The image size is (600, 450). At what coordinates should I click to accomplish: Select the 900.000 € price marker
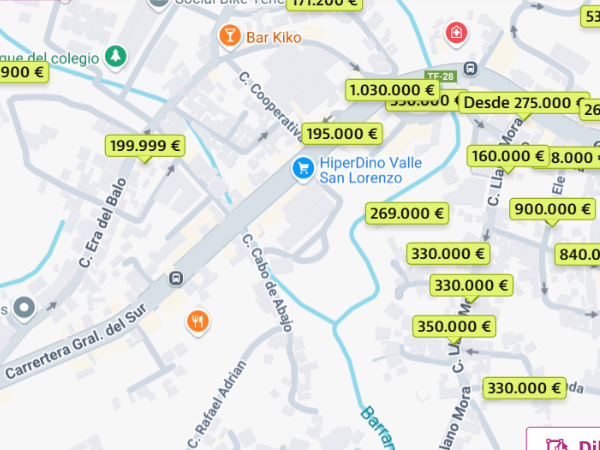(x=551, y=208)
